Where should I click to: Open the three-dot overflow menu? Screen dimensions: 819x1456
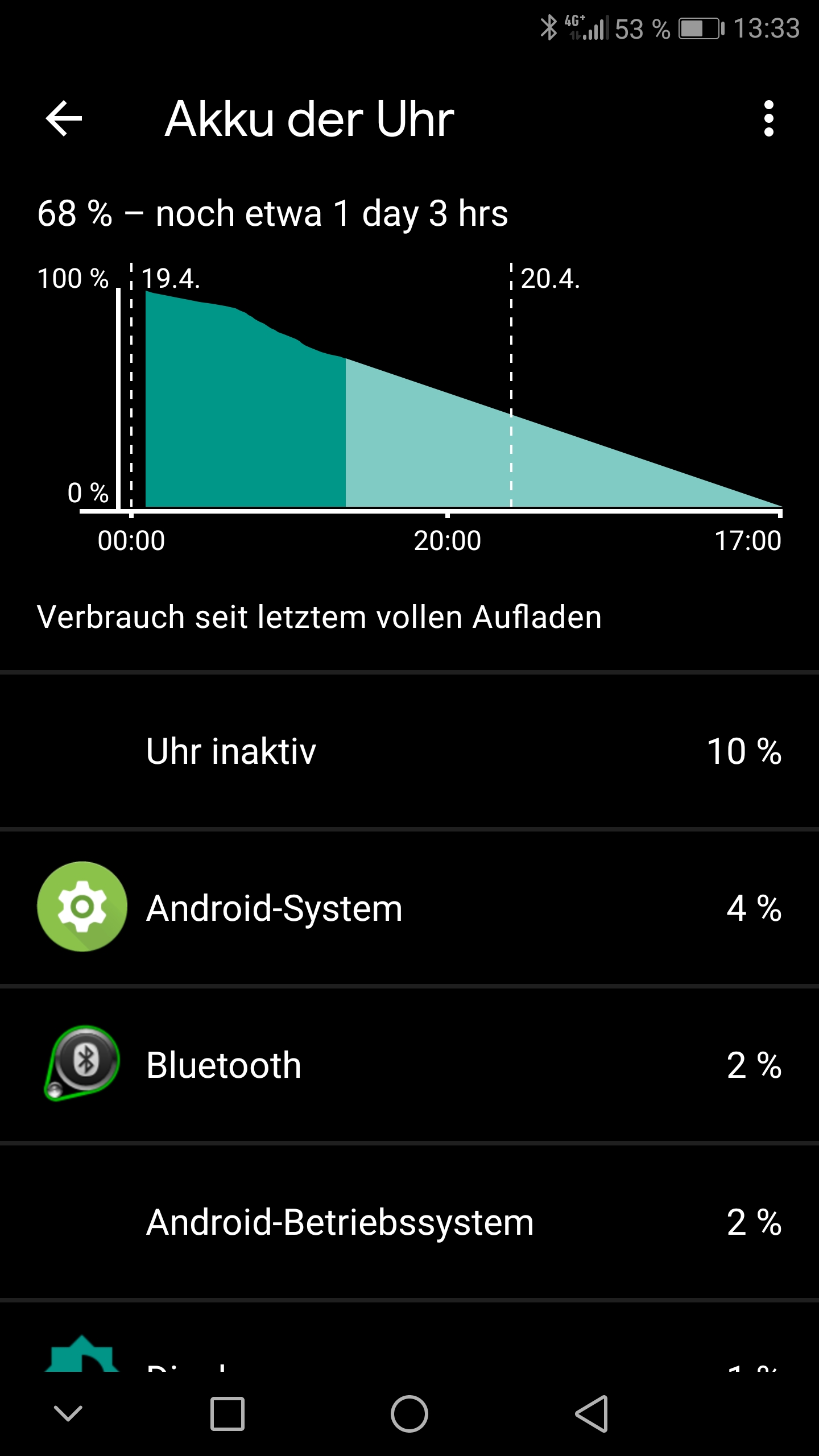(x=769, y=119)
